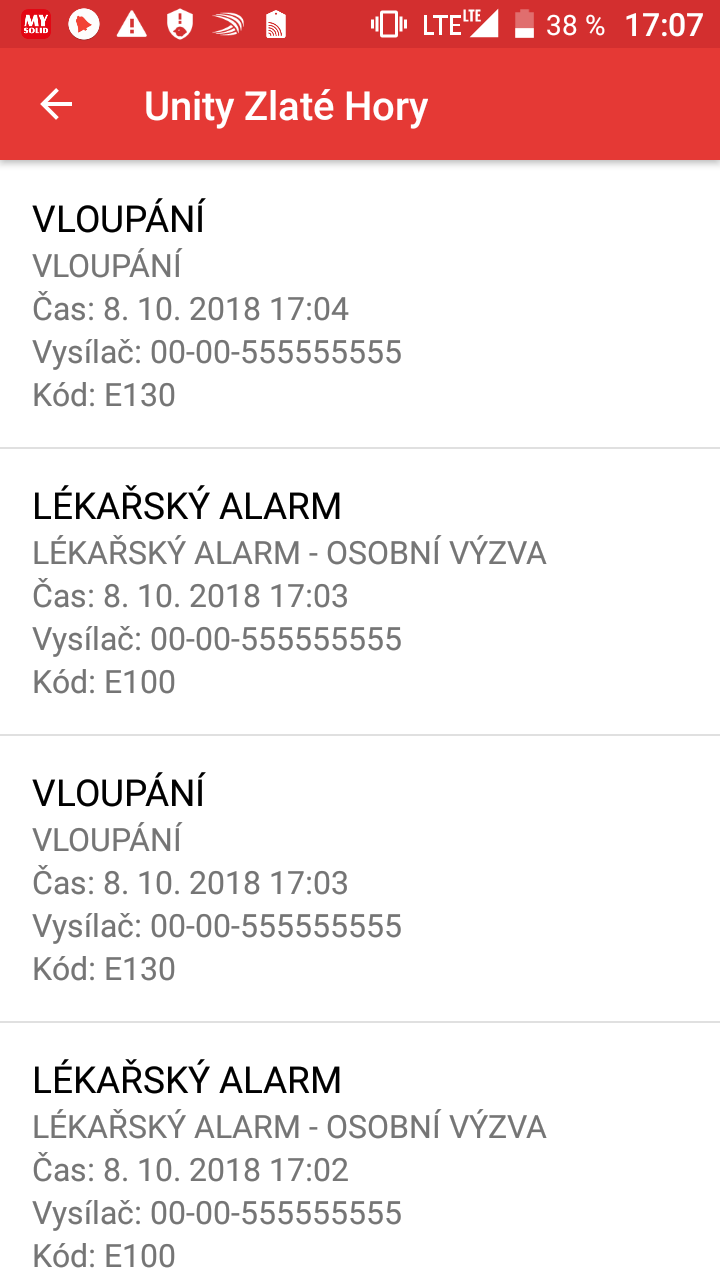This screenshot has height=1280, width=720.
Task: Select the VLOUPÁNÍ event timed 17:03
Action: 360,879
